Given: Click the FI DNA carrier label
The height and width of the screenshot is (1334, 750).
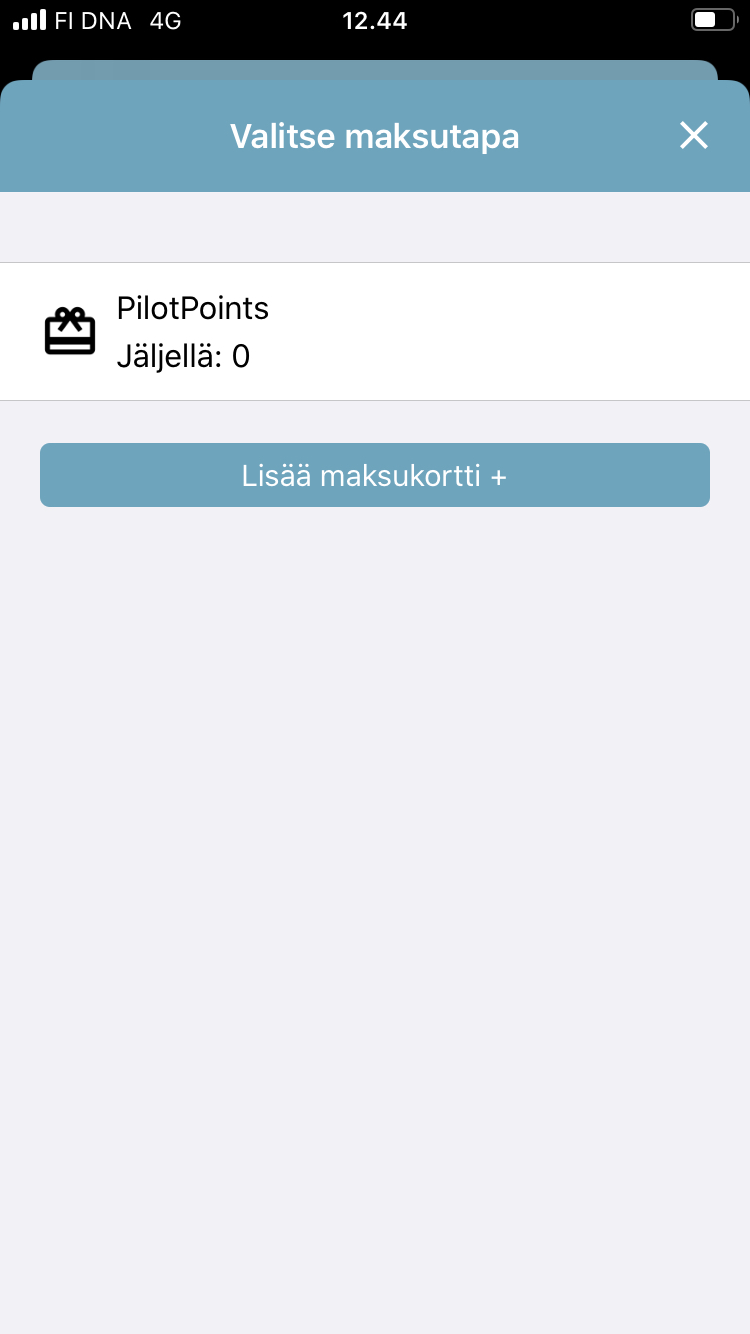Looking at the screenshot, I should [90, 19].
